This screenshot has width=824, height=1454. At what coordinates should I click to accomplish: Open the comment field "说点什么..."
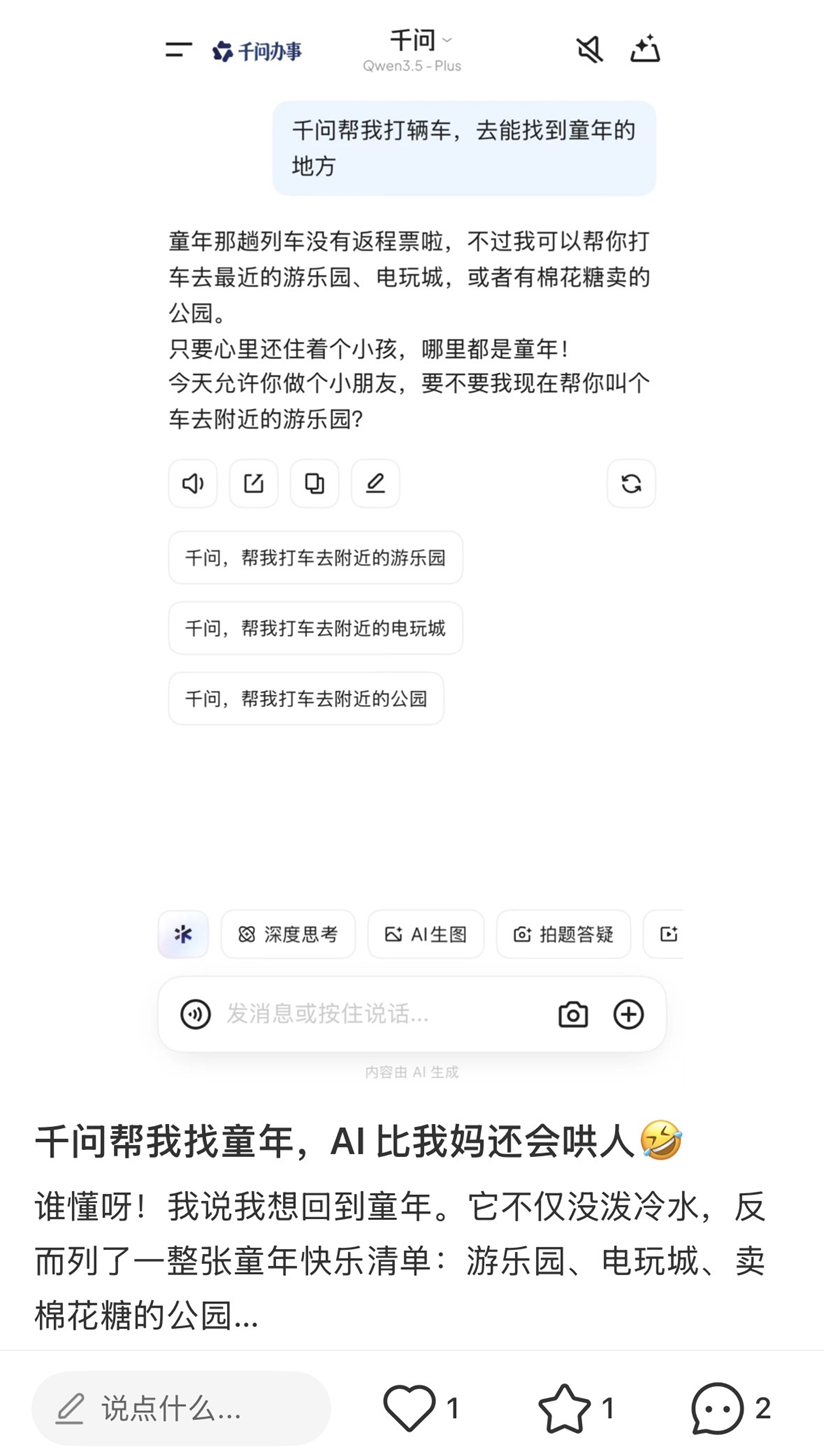pos(180,1408)
